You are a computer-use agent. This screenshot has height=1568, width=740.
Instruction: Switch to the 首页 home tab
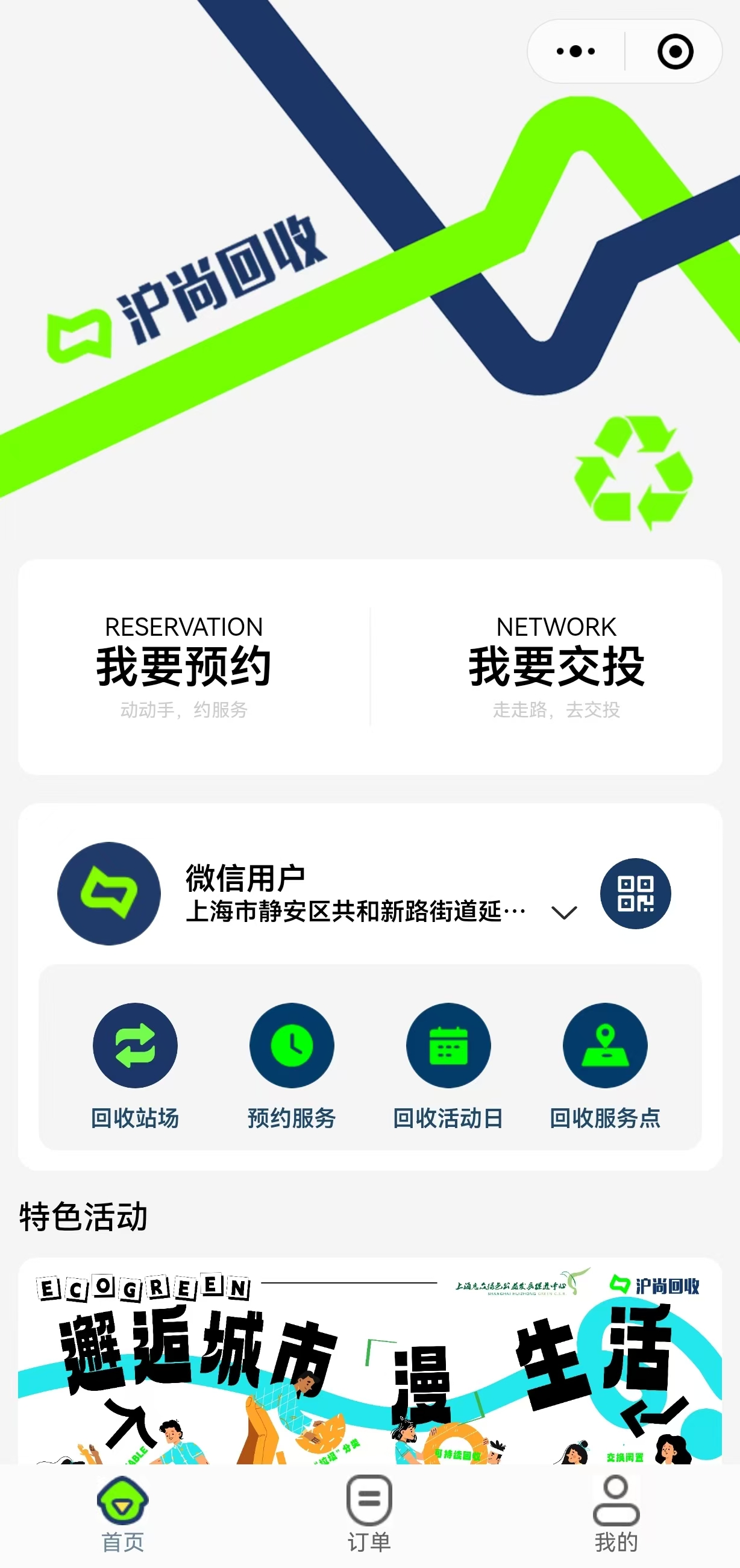click(123, 1513)
